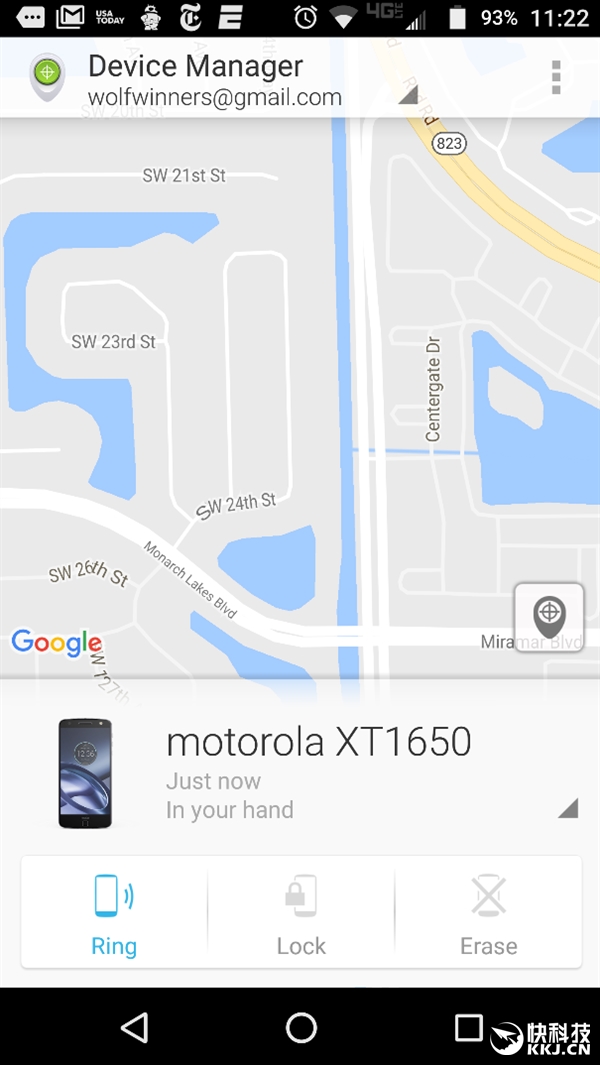
Task: Open the overflow menu in Device Manager
Action: coord(556,77)
